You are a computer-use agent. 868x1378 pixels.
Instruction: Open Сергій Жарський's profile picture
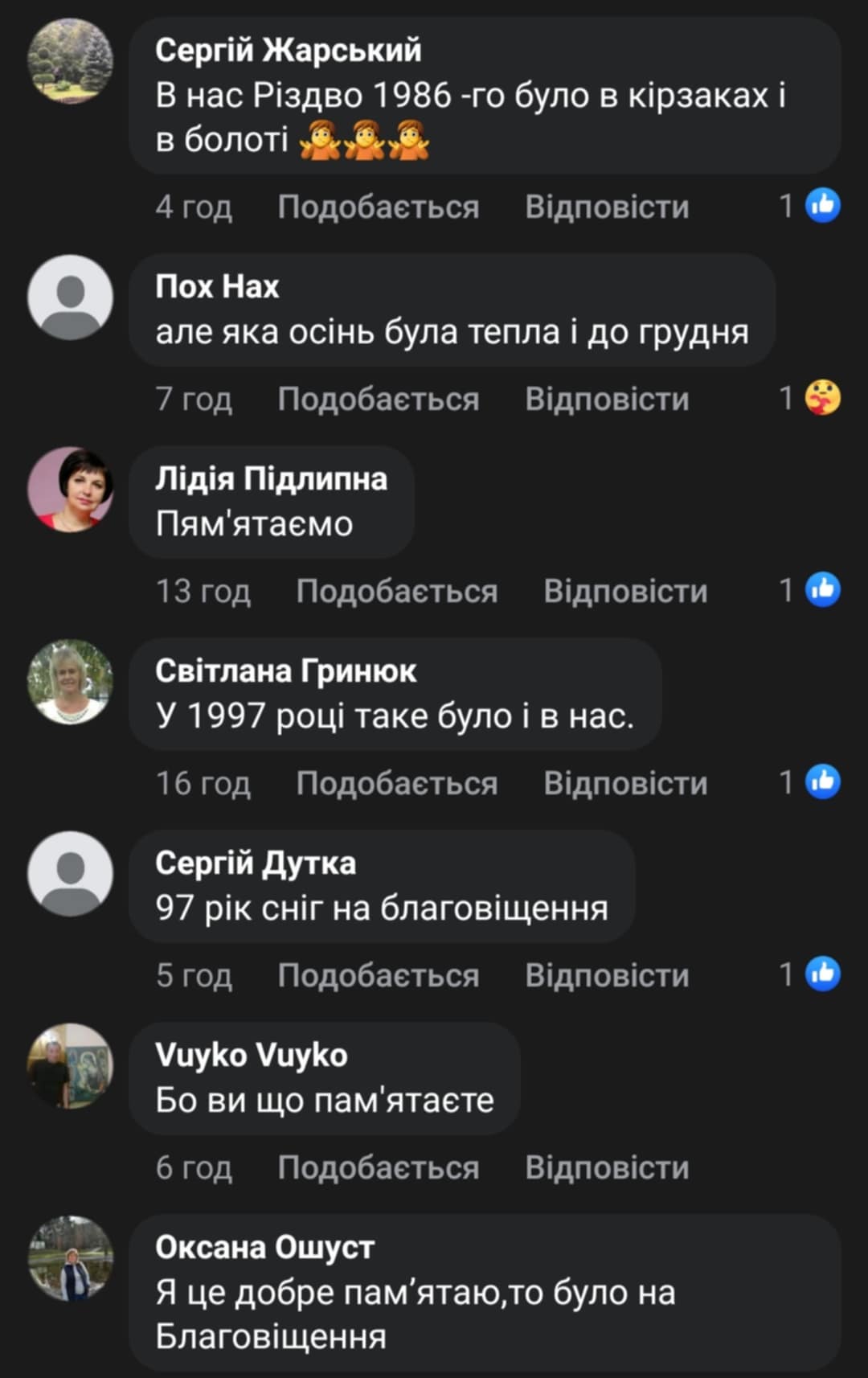point(71,62)
